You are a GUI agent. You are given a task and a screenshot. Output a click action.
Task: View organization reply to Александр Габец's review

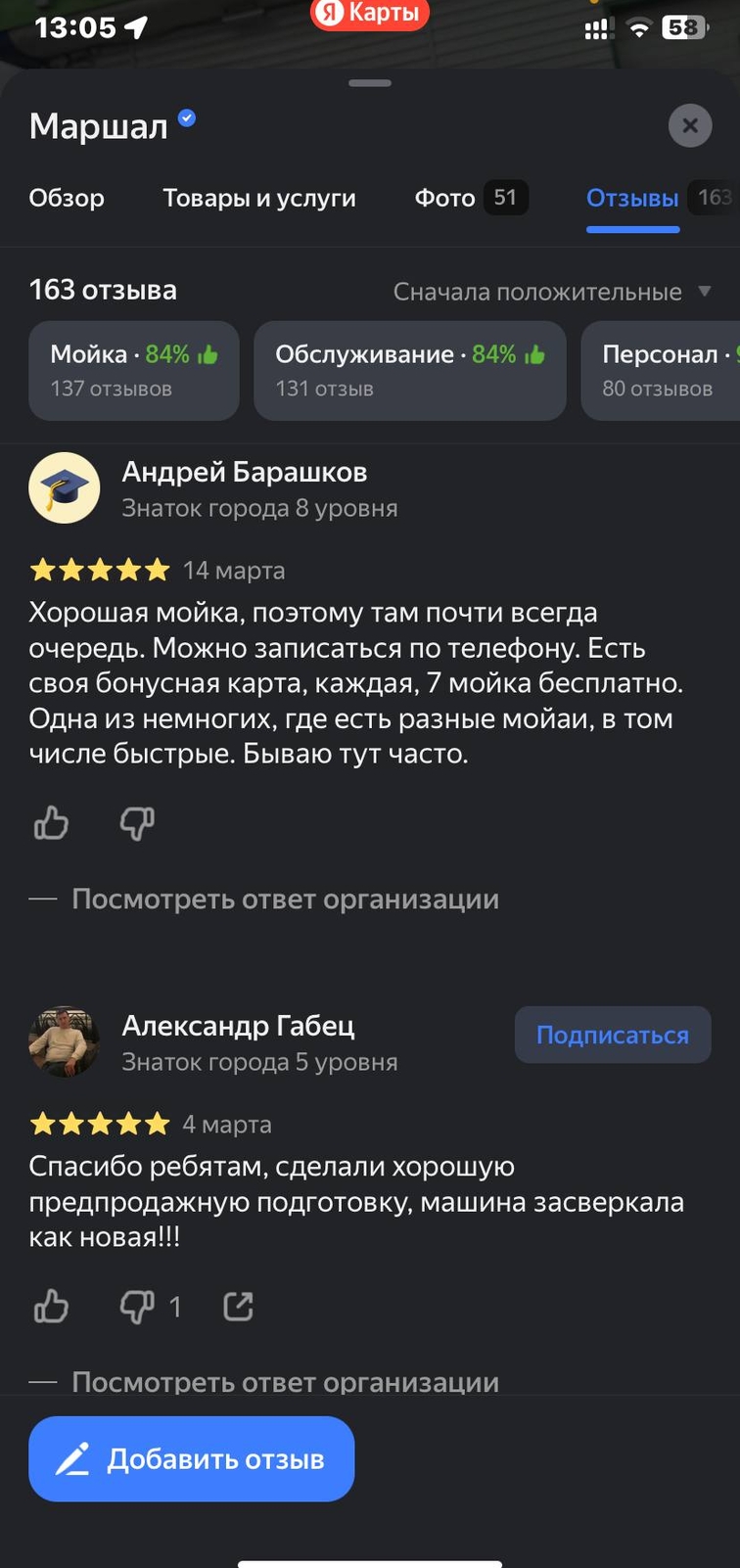coord(284,1381)
